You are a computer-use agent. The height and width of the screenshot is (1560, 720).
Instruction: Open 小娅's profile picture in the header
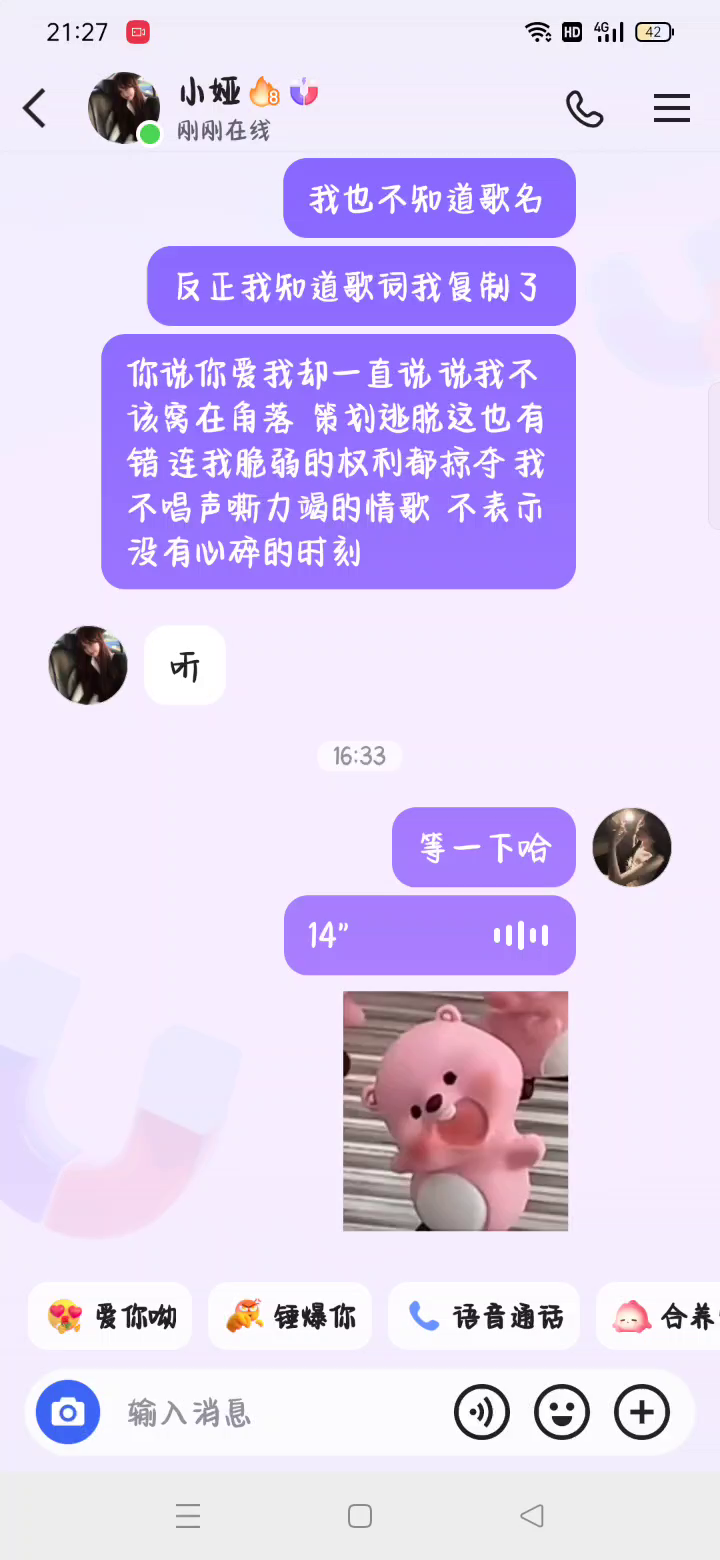124,108
